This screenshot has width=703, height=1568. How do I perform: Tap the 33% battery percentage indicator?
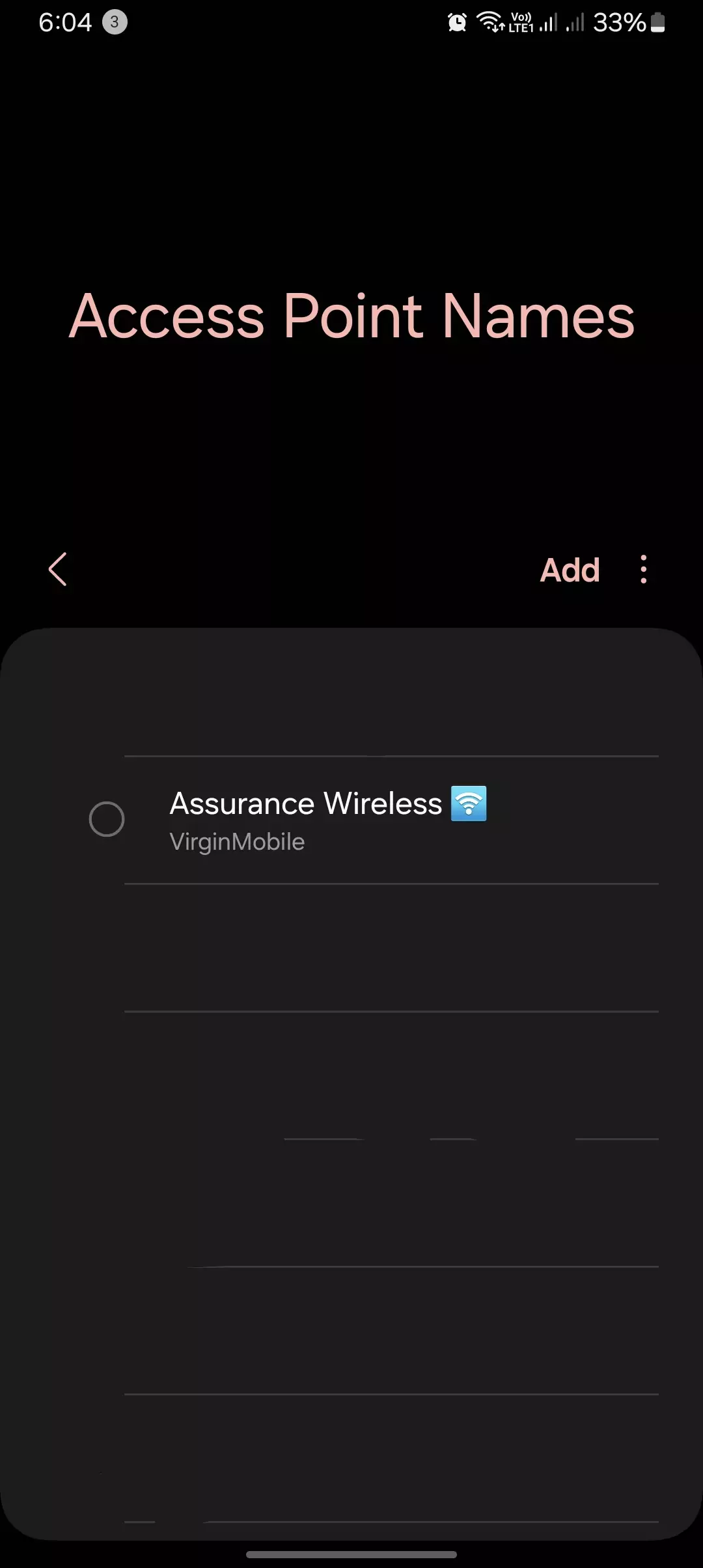click(x=618, y=21)
